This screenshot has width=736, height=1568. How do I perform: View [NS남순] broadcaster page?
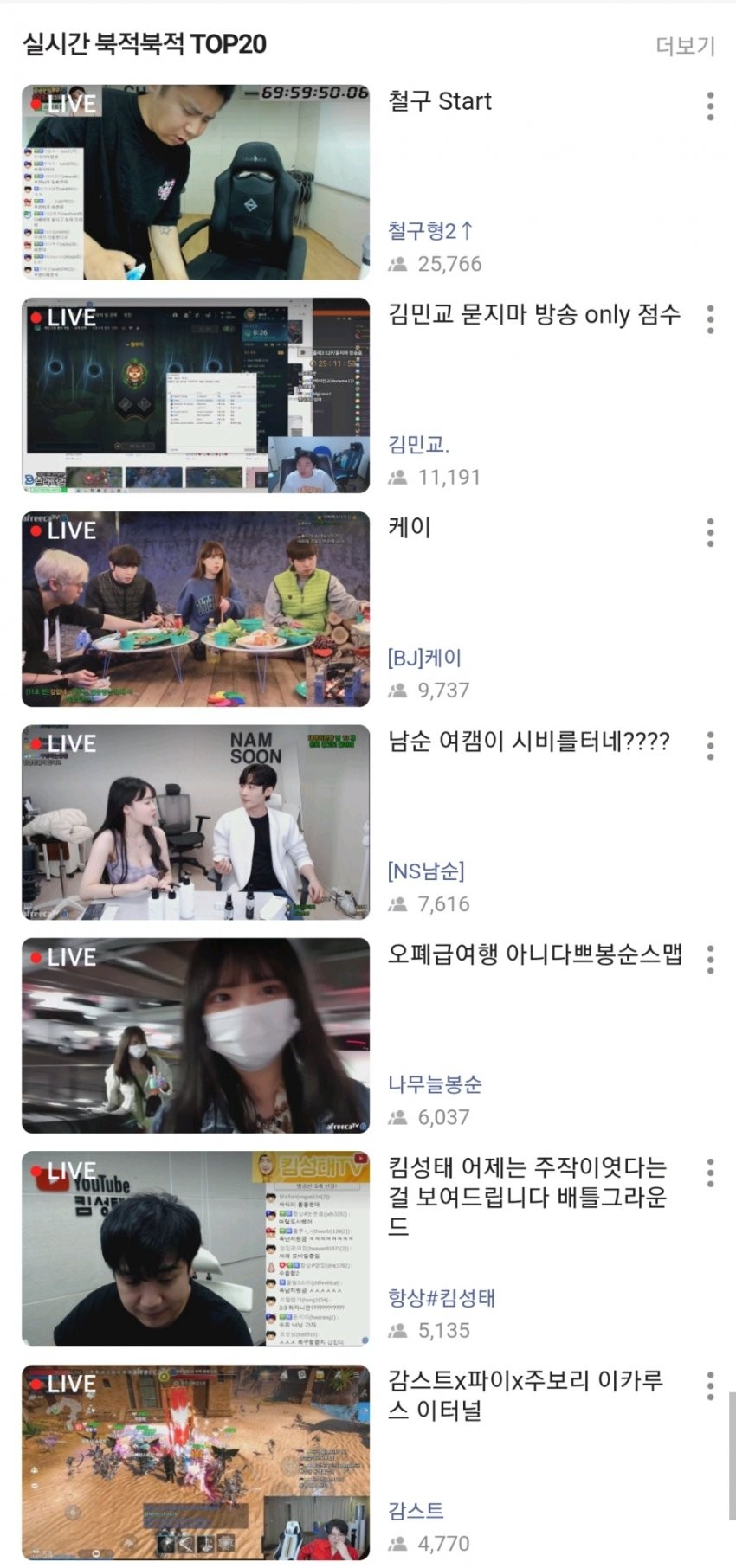(425, 871)
